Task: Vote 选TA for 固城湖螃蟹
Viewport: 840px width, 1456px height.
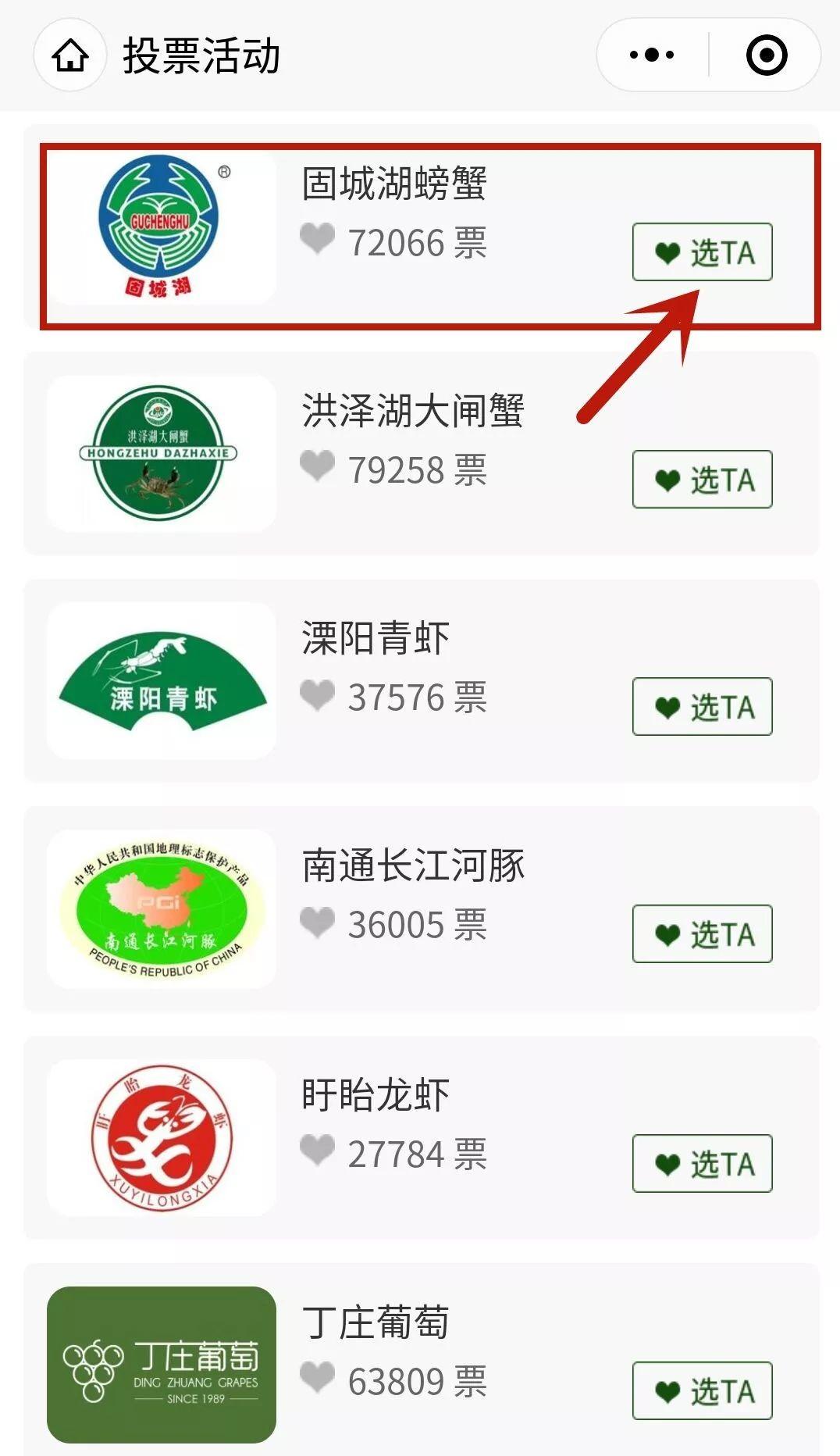Action: point(702,252)
